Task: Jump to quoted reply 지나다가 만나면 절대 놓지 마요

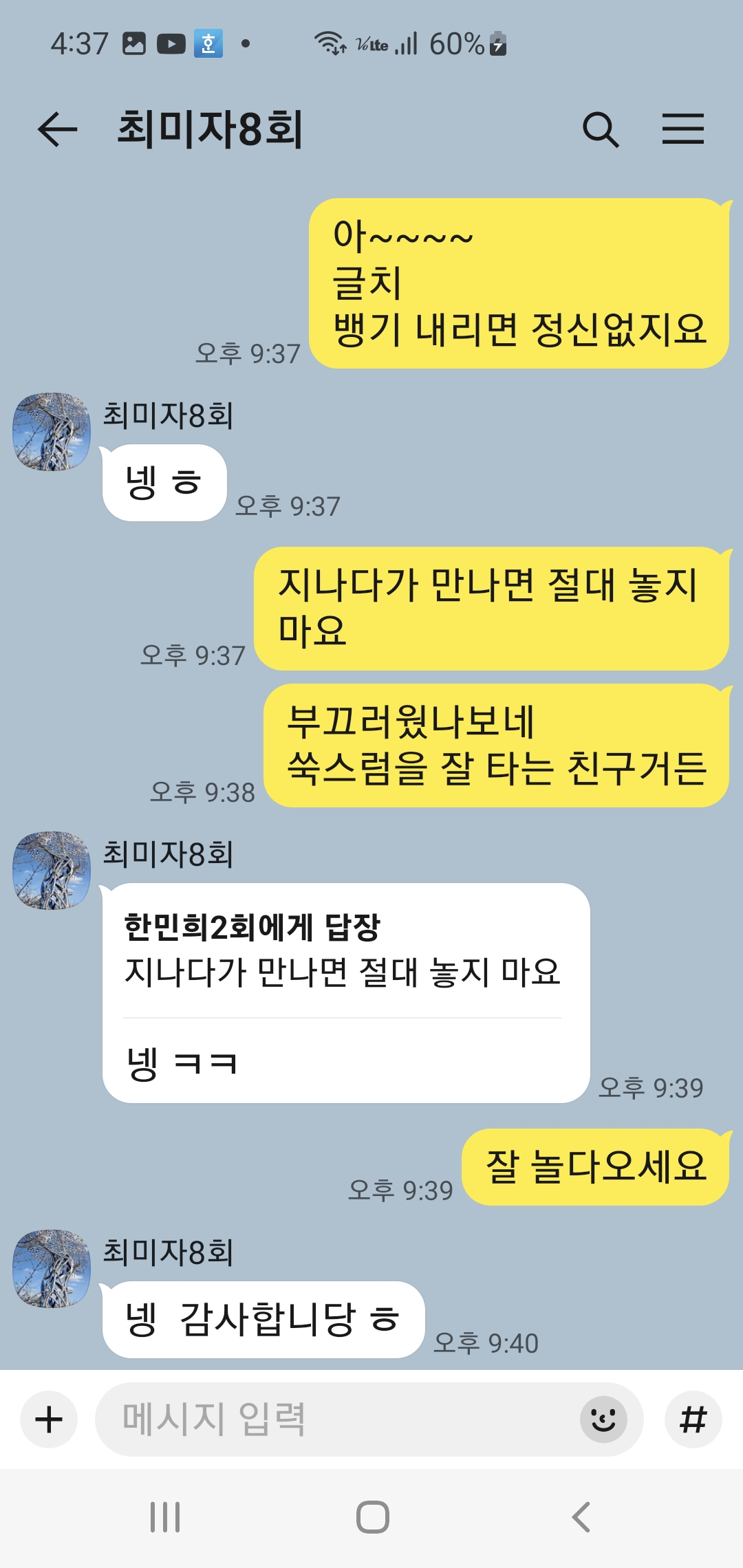Action: pyautogui.click(x=342, y=952)
